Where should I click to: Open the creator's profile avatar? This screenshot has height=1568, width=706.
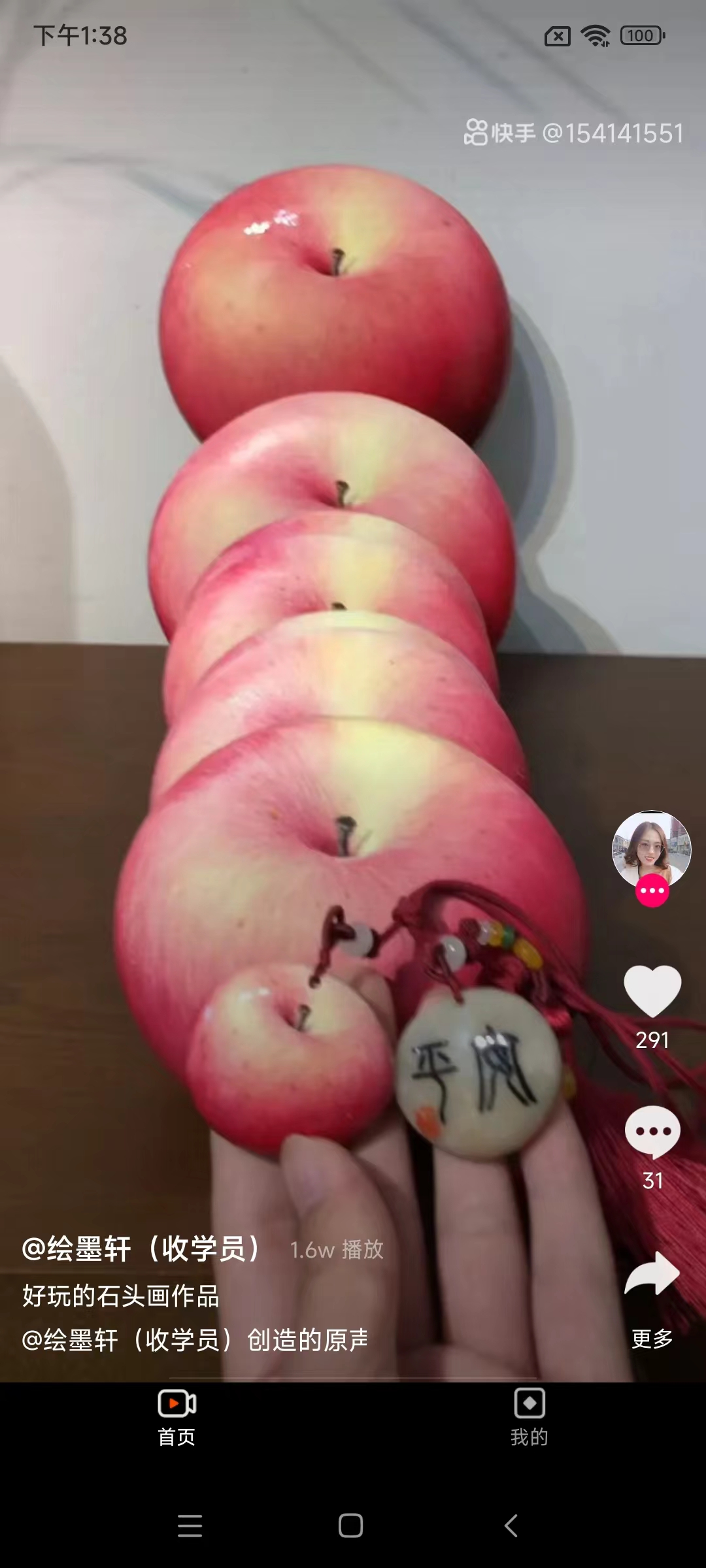tap(651, 849)
